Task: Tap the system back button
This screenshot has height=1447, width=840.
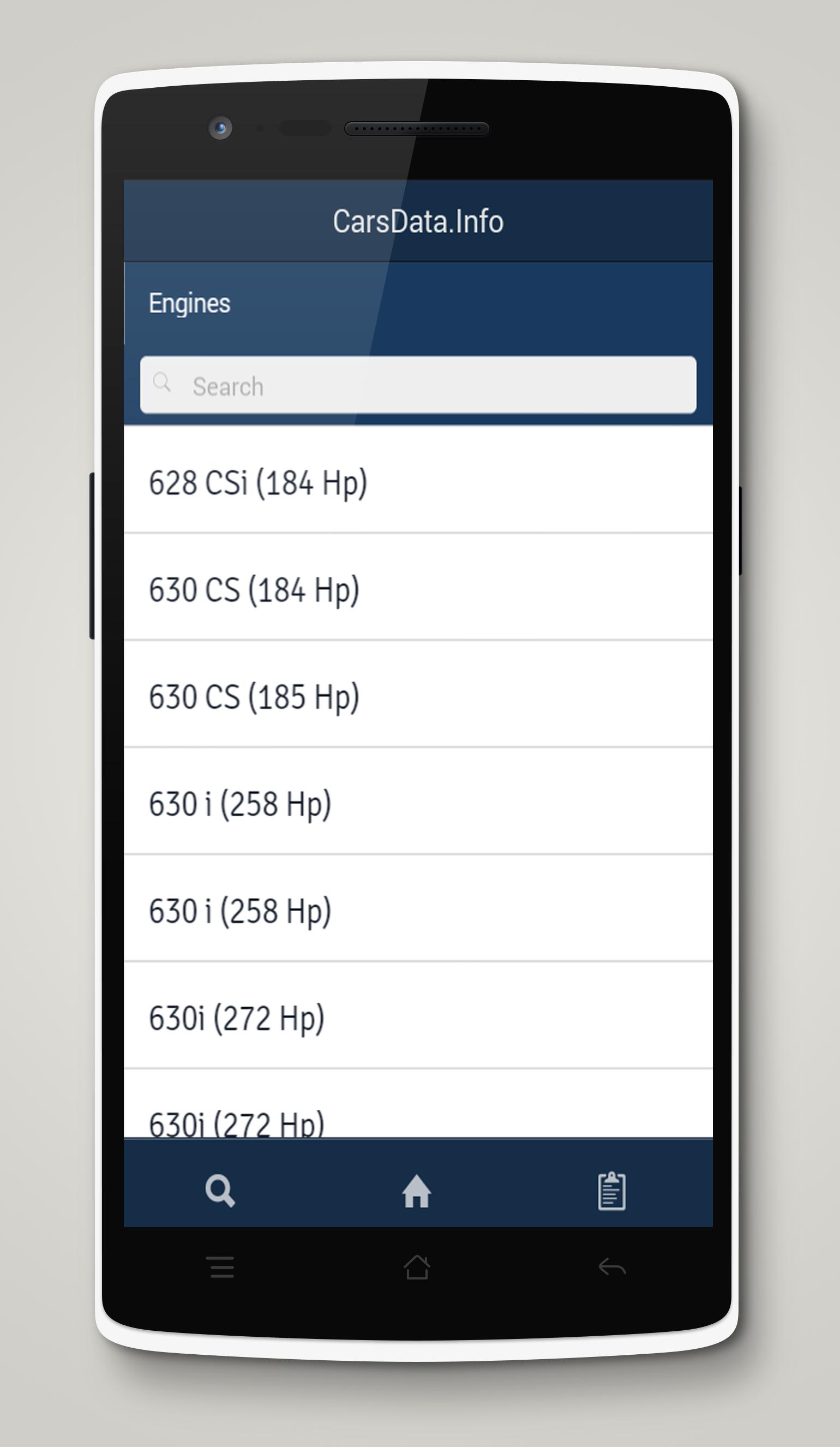Action: coord(611,1267)
